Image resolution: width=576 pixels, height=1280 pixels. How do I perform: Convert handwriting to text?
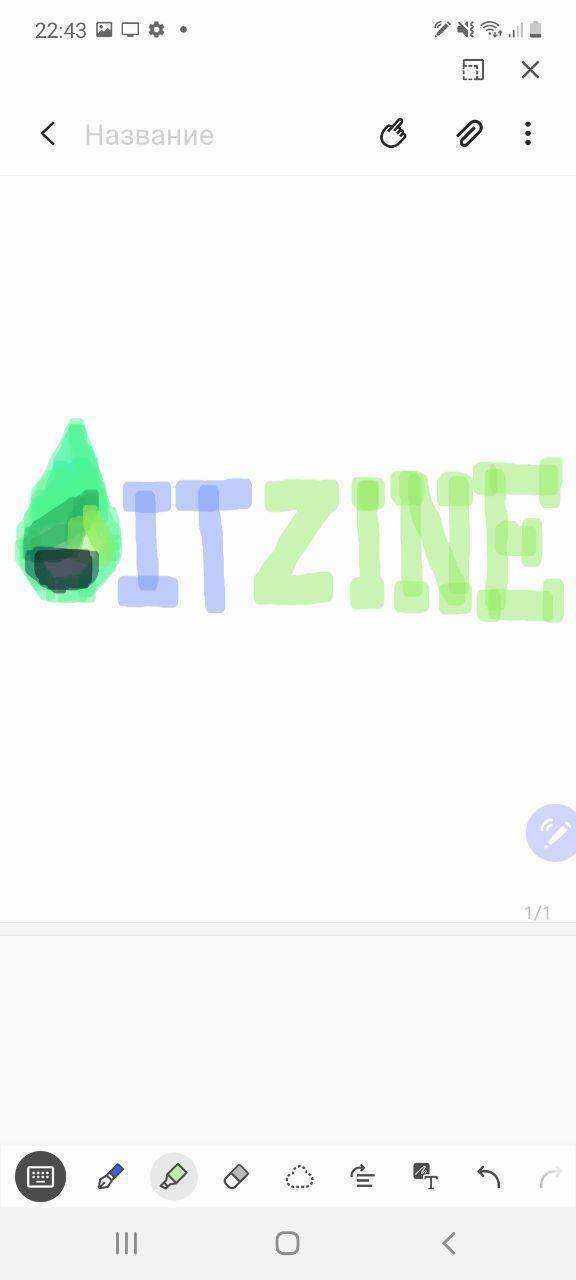(x=425, y=1176)
